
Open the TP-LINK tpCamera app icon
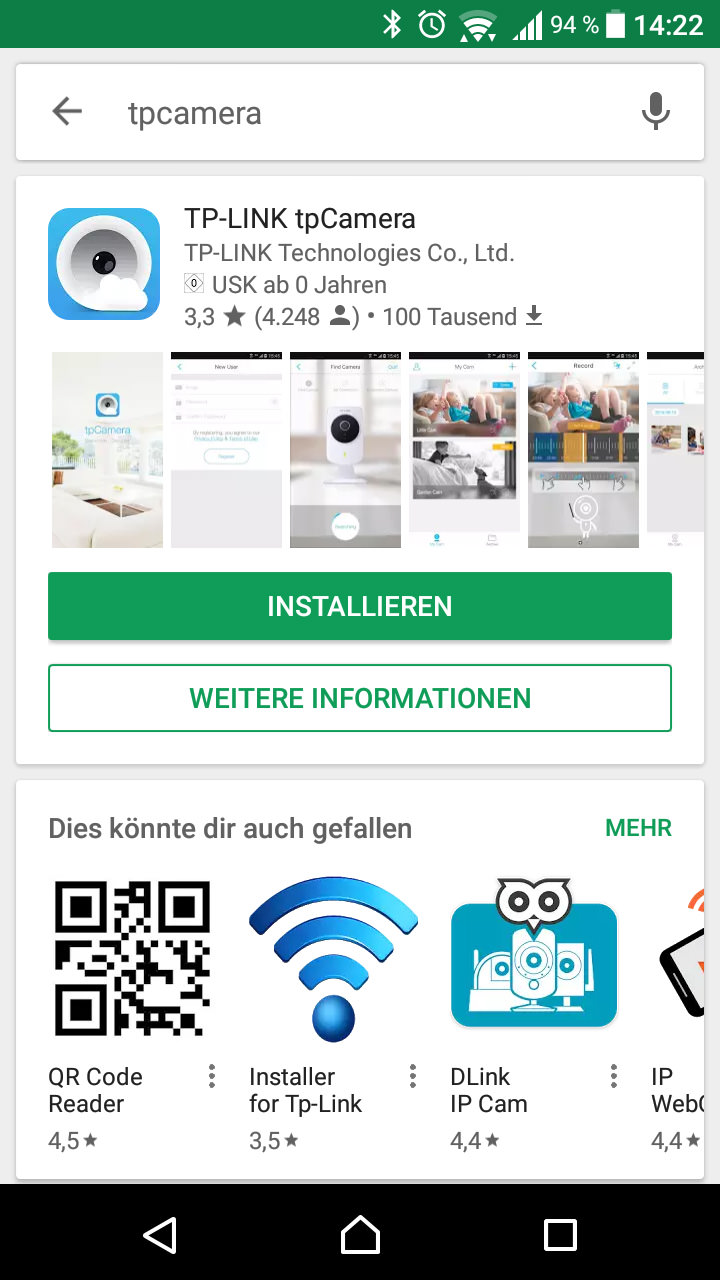pos(104,264)
